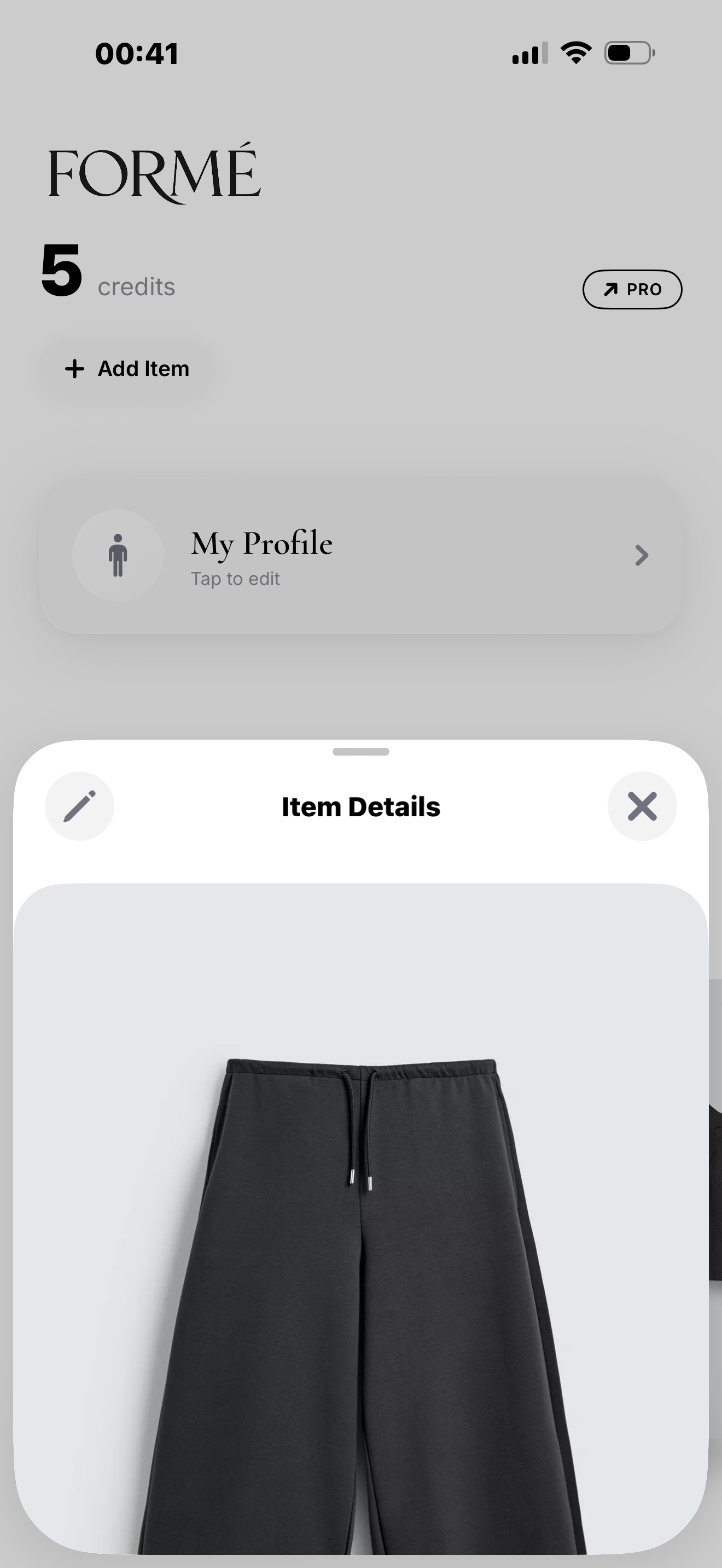Select the Item Details sheet title

(360, 806)
